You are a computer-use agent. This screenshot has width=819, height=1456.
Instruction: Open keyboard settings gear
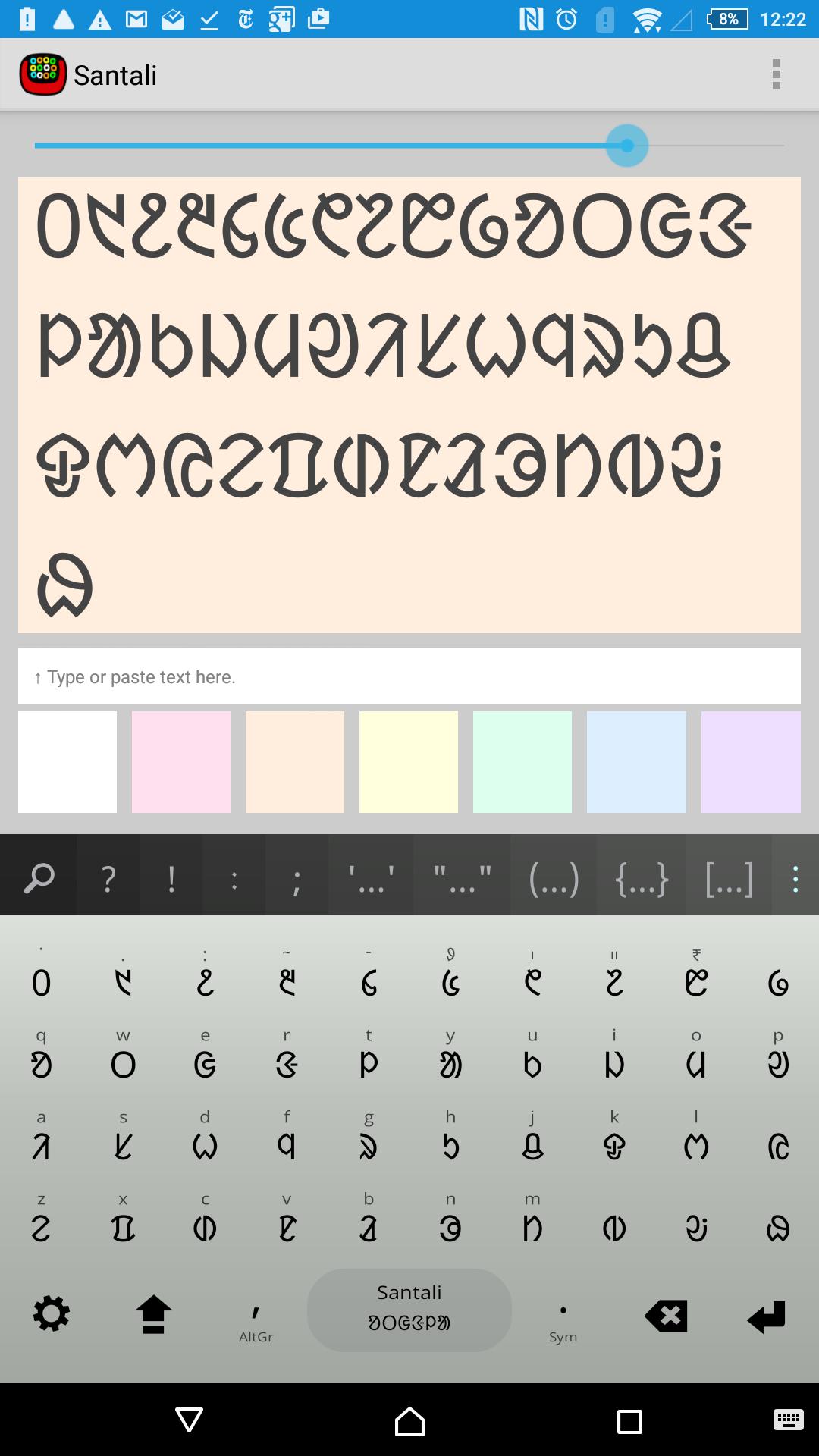point(52,1313)
